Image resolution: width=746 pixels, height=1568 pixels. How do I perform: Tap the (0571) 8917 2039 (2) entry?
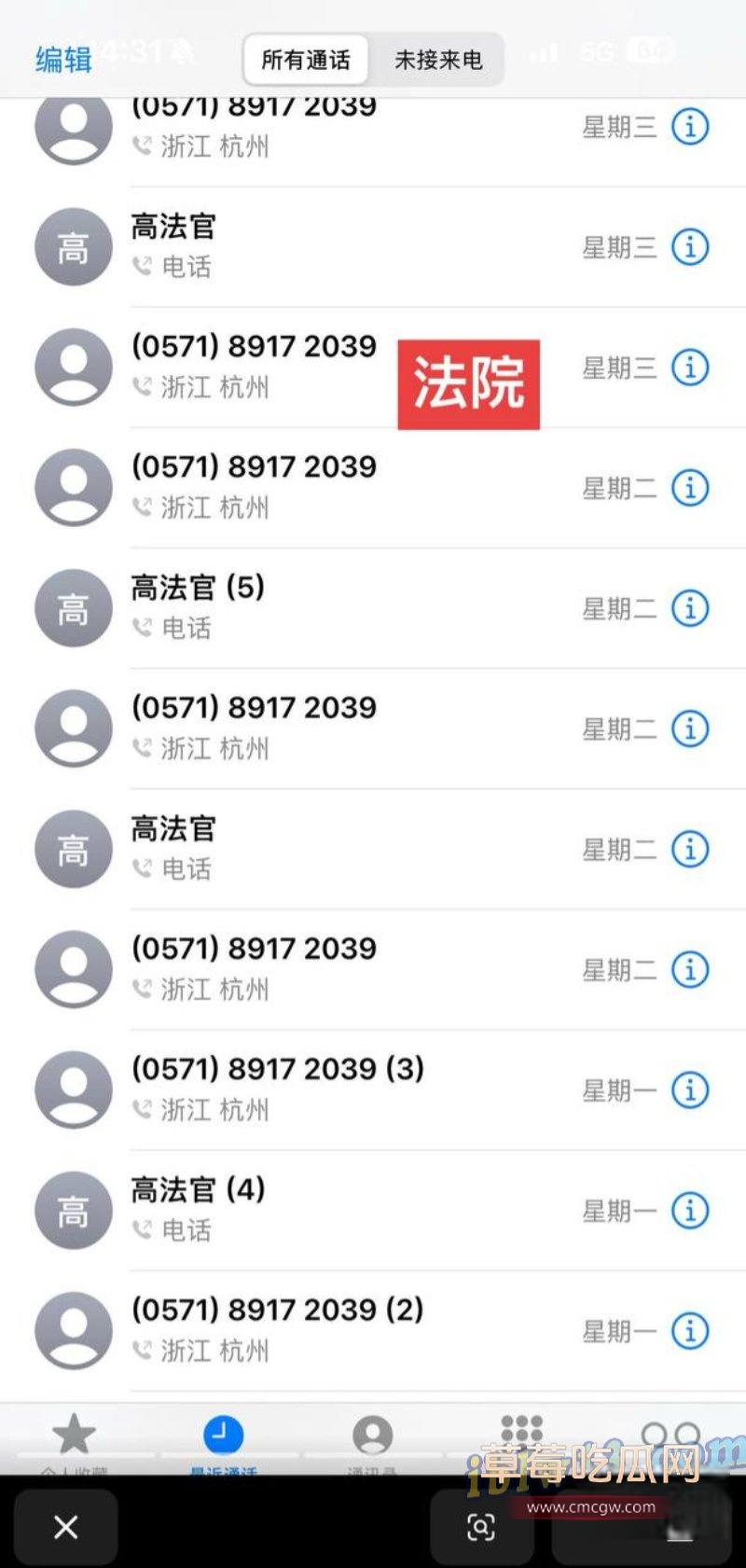[x=280, y=1329]
